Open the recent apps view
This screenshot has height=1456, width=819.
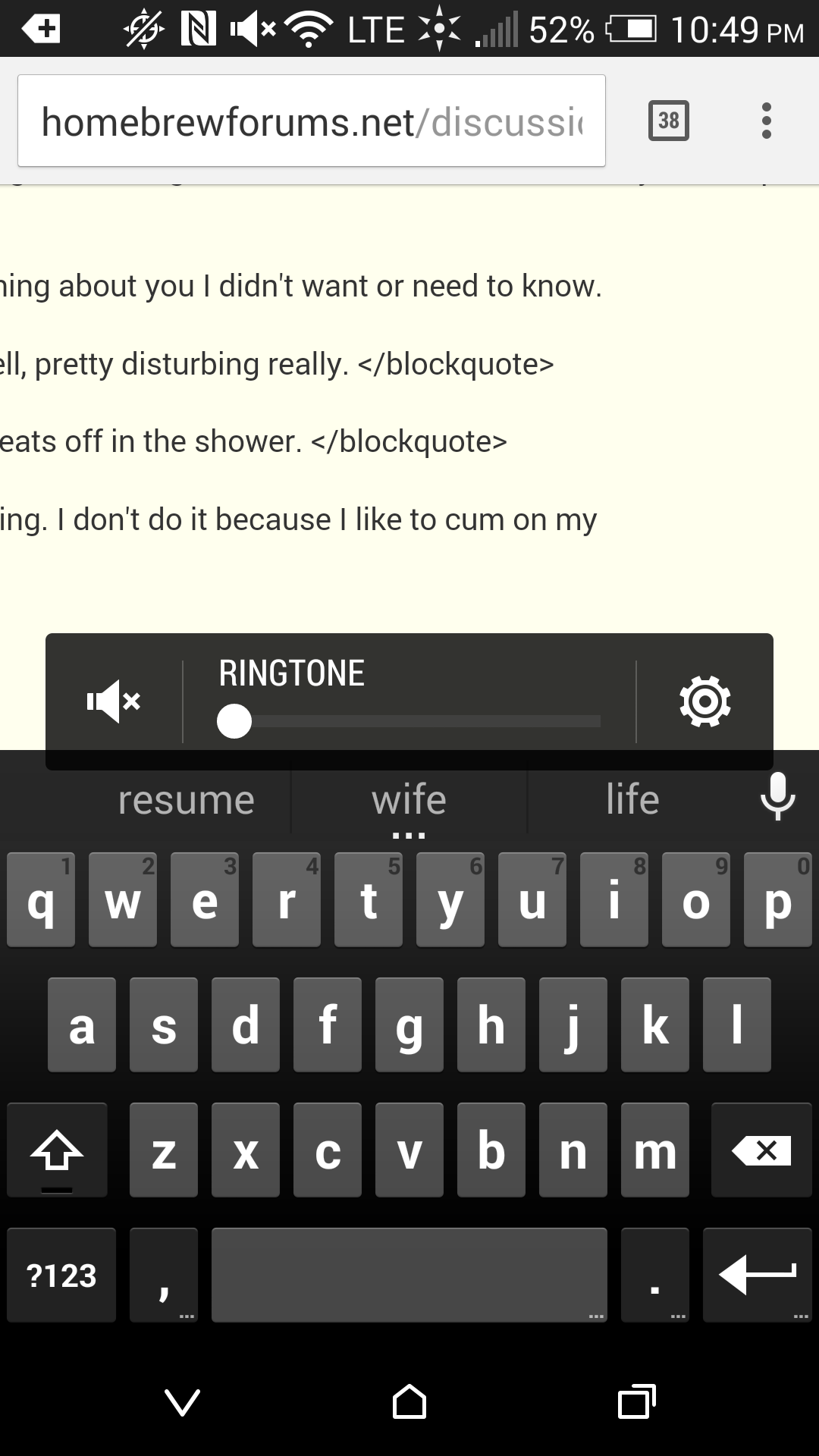pos(637,1402)
